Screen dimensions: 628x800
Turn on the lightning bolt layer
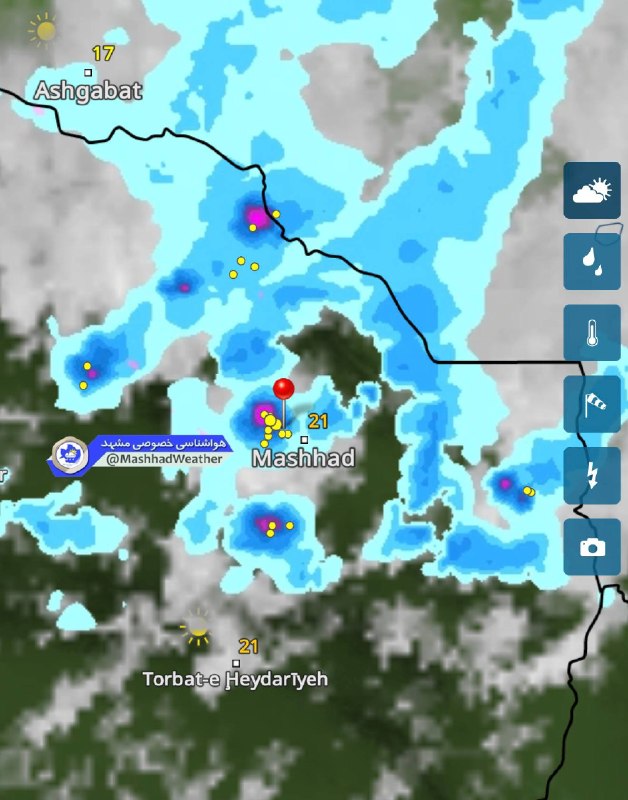pyautogui.click(x=592, y=475)
